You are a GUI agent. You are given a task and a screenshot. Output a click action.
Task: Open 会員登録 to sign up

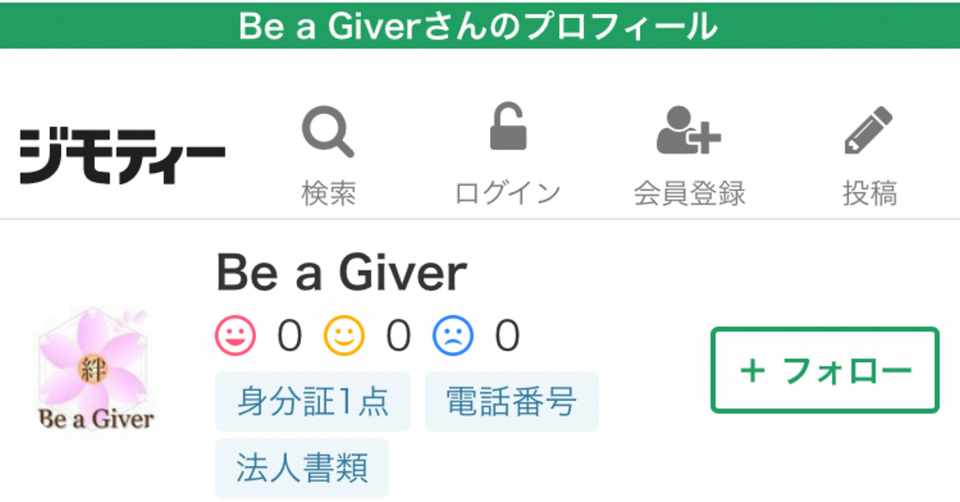[x=689, y=153]
